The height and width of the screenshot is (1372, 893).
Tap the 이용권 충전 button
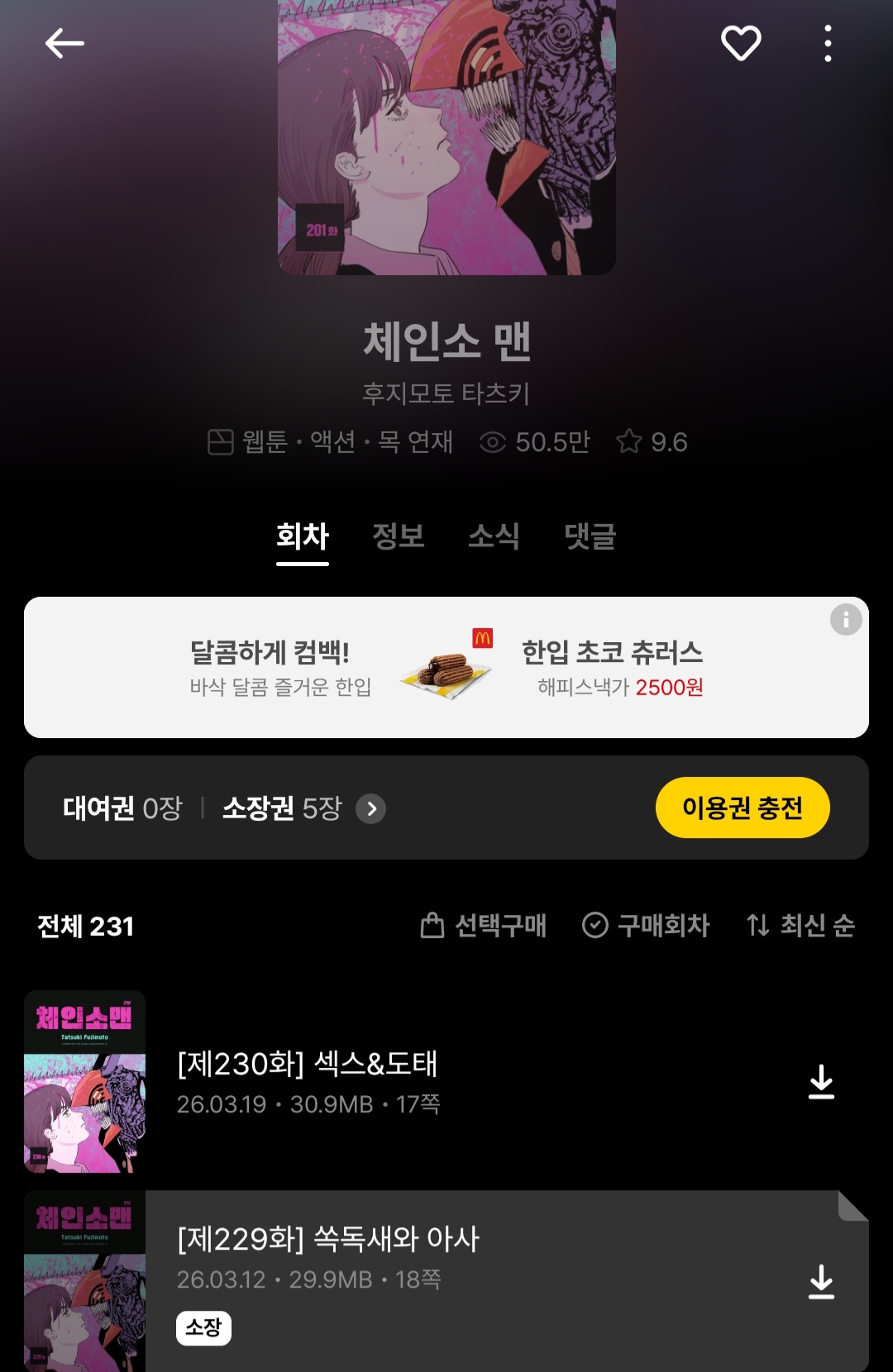click(x=743, y=807)
